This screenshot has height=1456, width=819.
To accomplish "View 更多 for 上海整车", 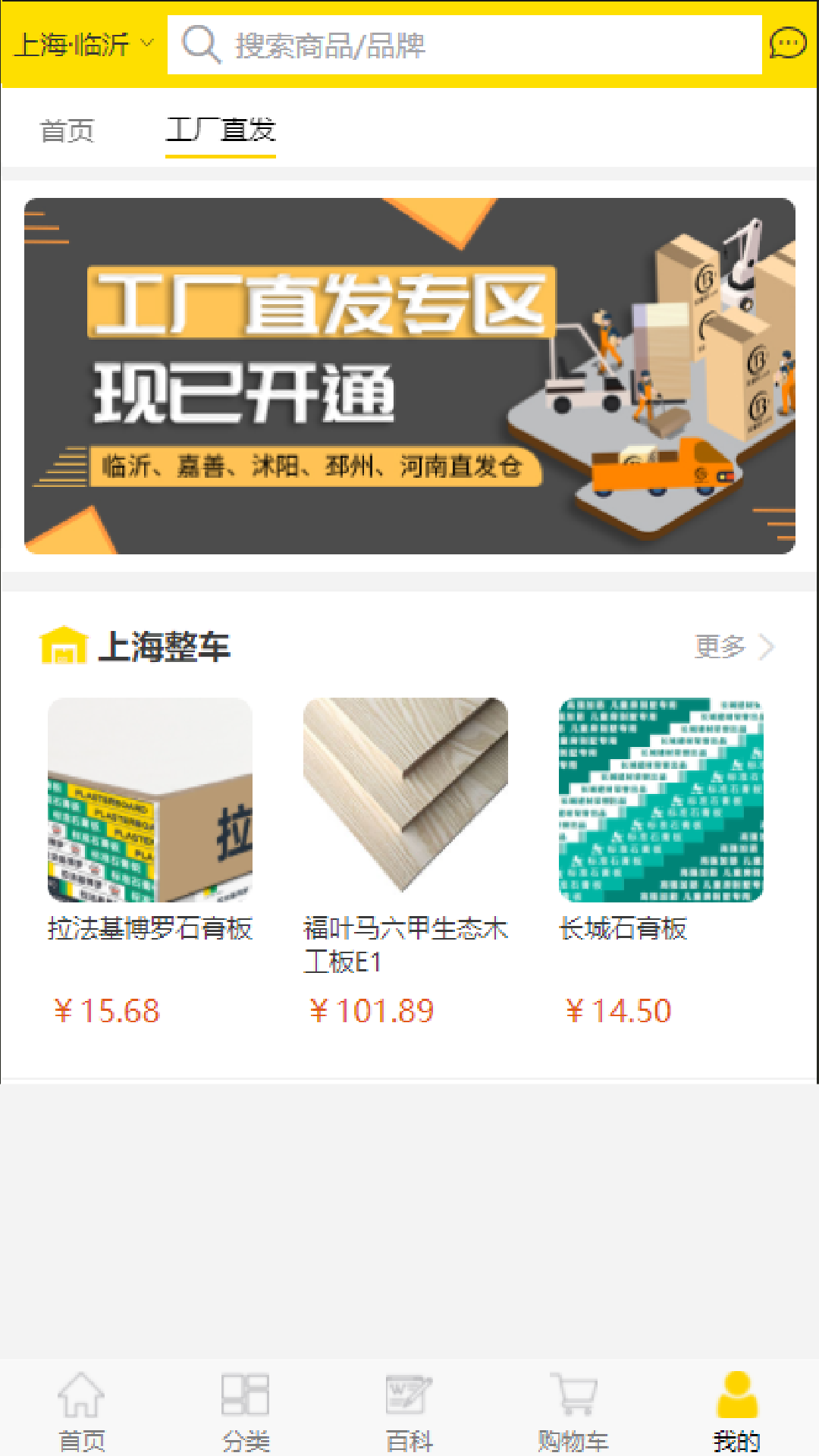I will point(733,647).
